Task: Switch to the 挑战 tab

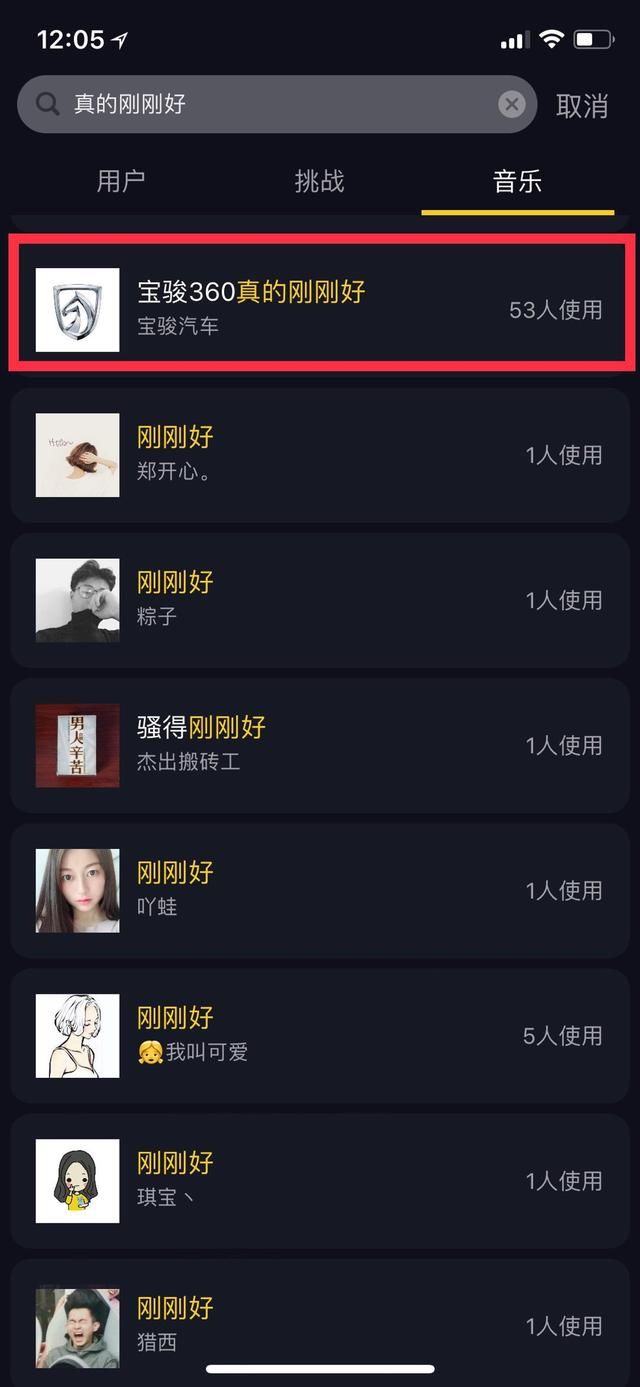Action: 319,181
